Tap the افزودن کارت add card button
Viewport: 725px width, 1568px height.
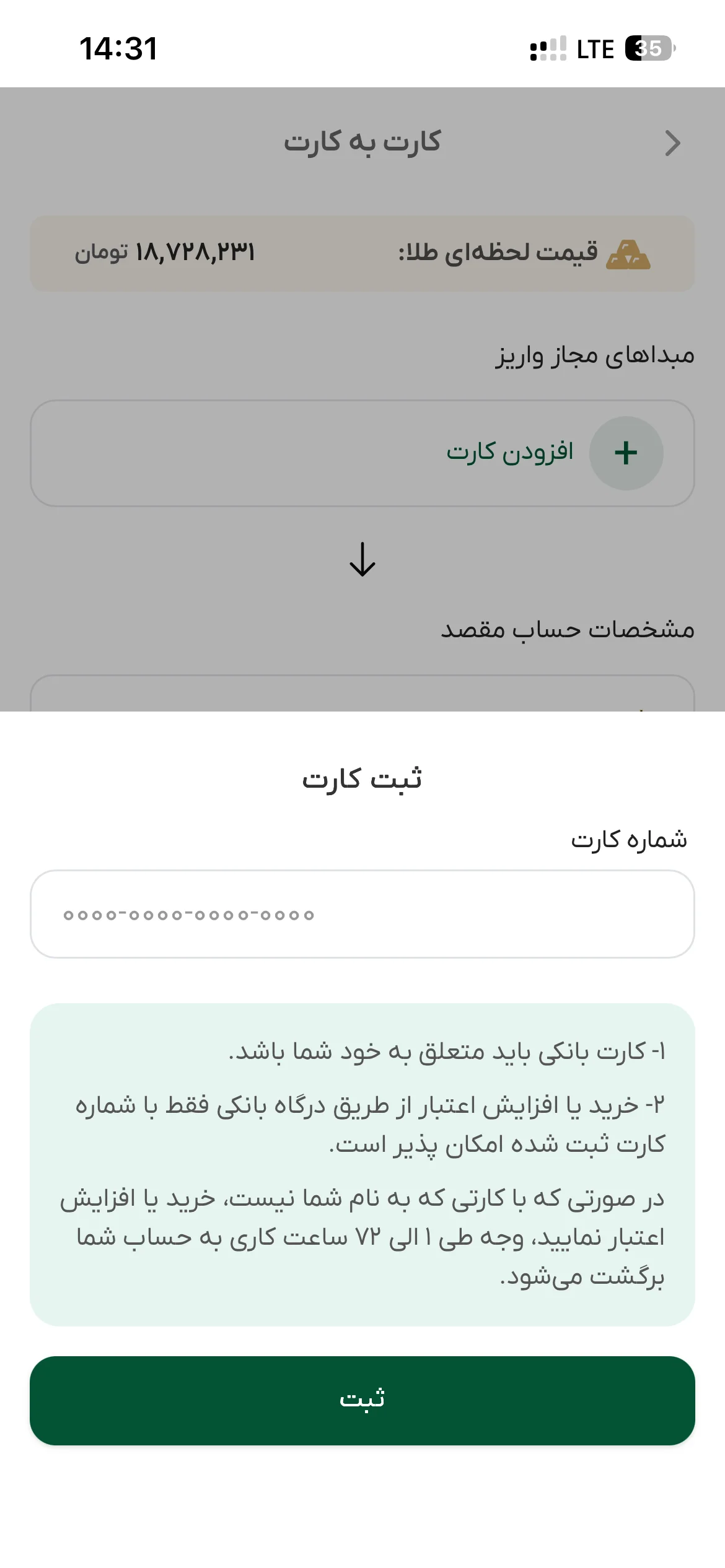pos(362,453)
